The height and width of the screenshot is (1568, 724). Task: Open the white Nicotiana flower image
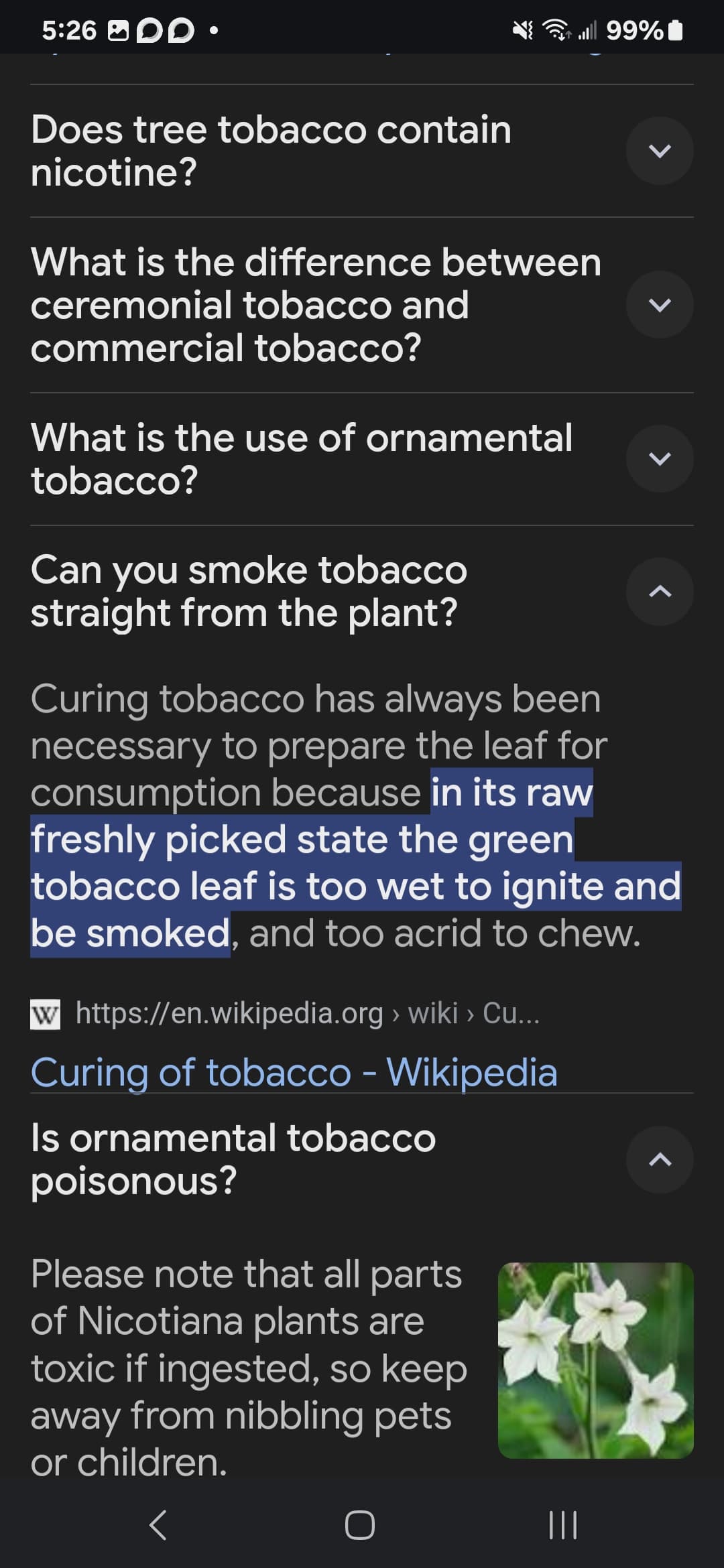point(595,1360)
